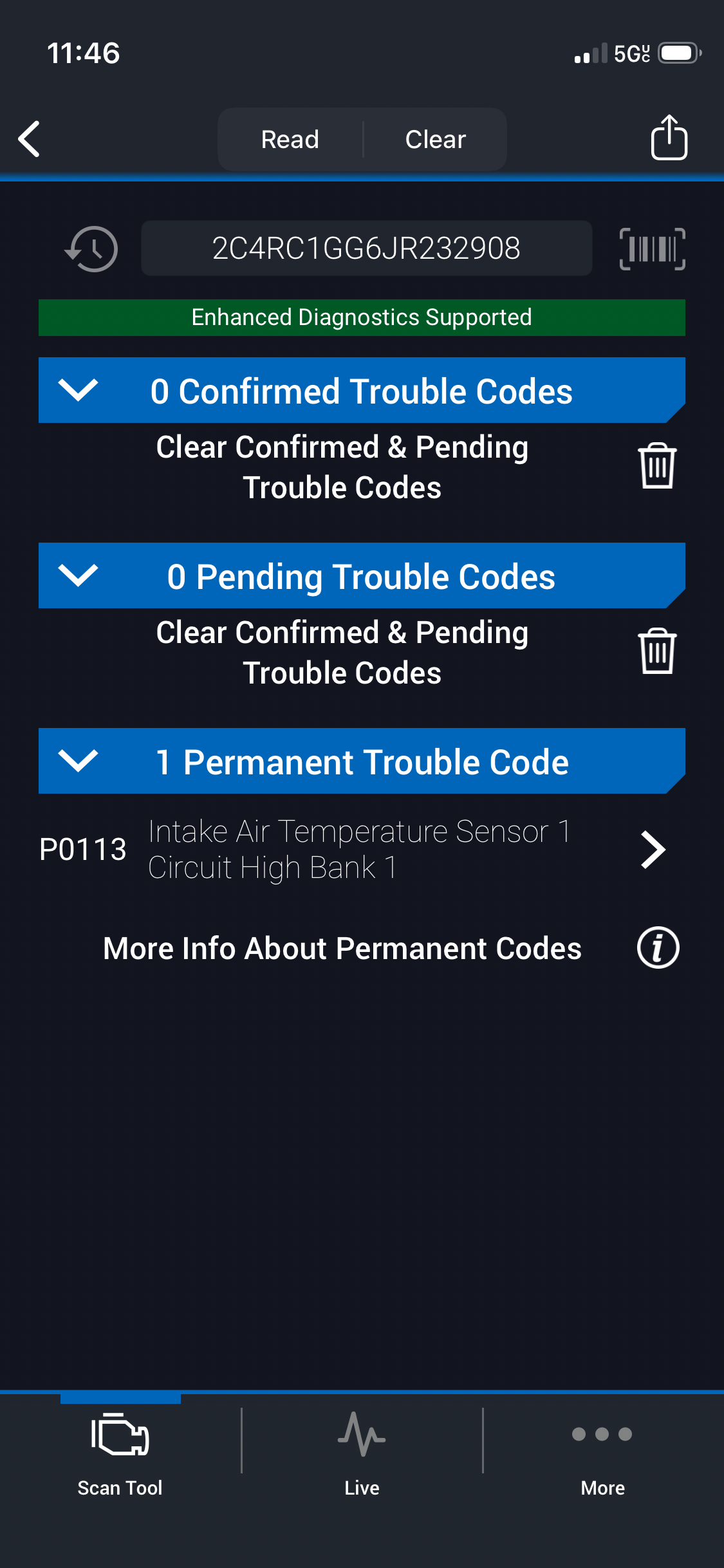The image size is (724, 1568).
Task: Share the diagnostic report
Action: pyautogui.click(x=669, y=138)
